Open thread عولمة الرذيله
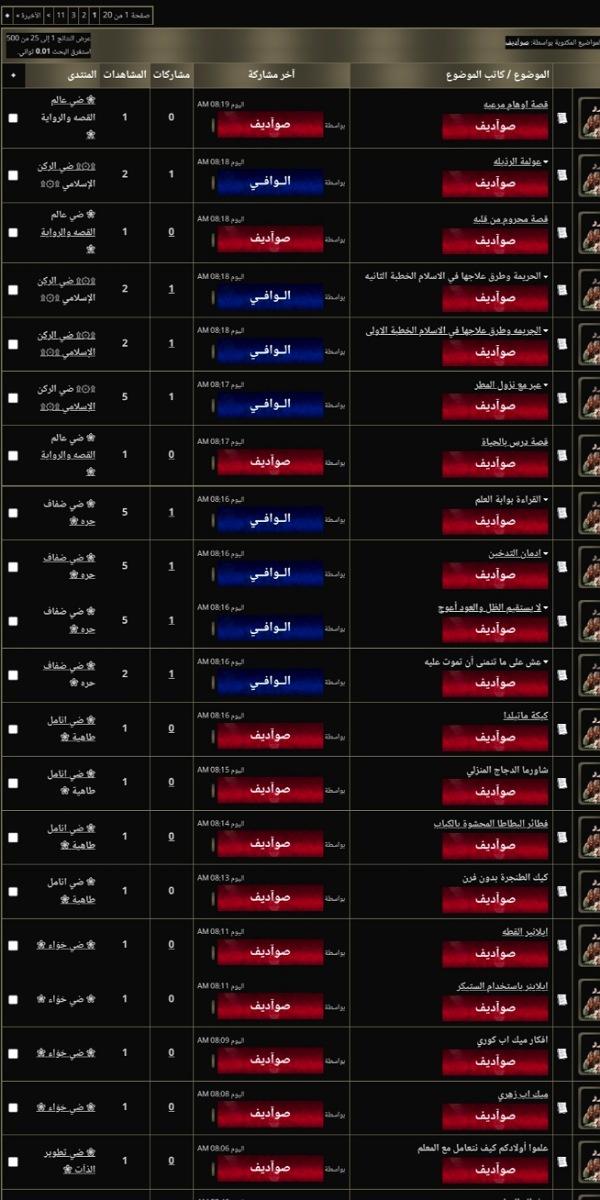The image size is (600, 1200). (x=518, y=160)
